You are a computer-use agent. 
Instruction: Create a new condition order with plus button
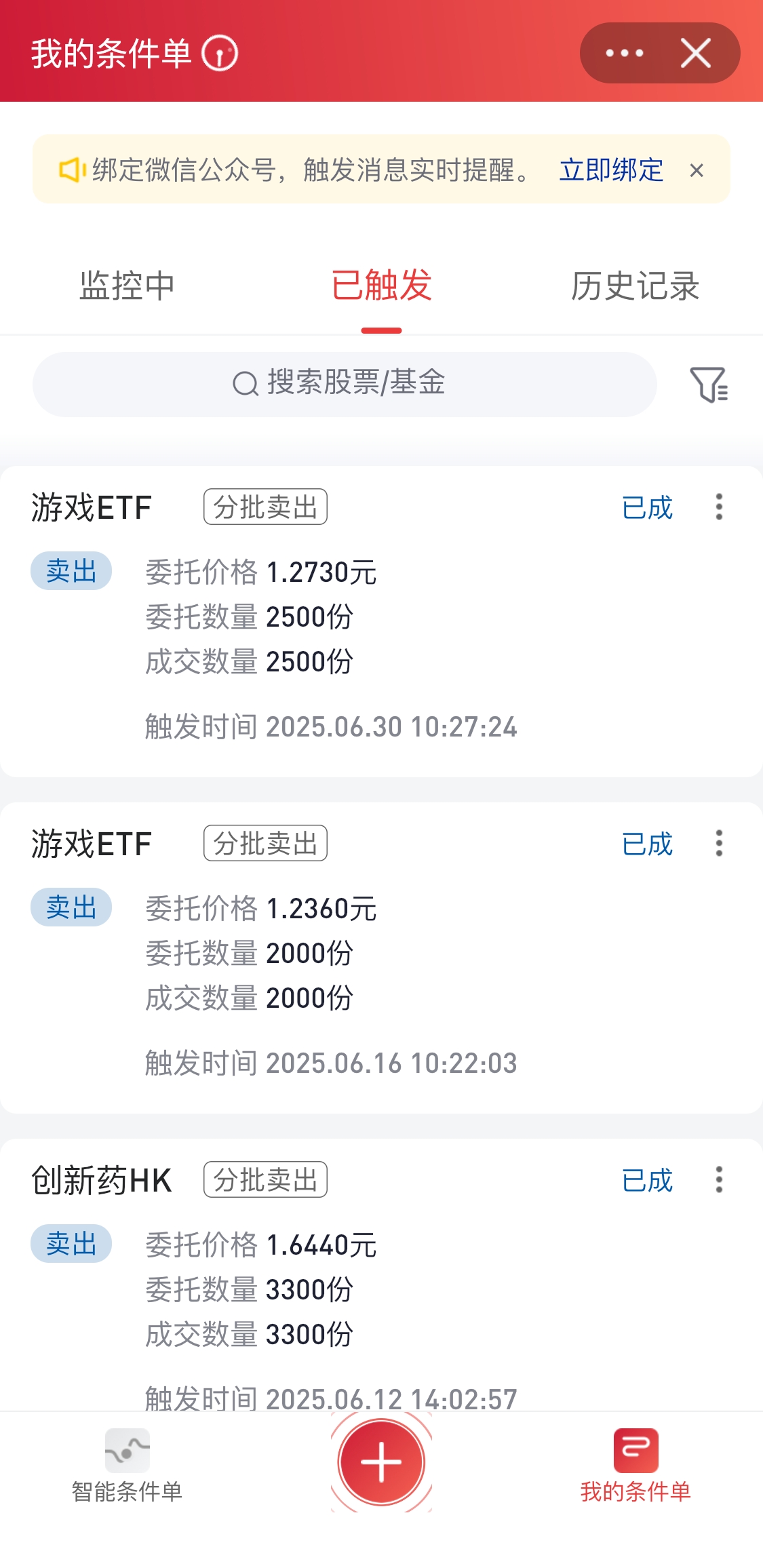(381, 1462)
